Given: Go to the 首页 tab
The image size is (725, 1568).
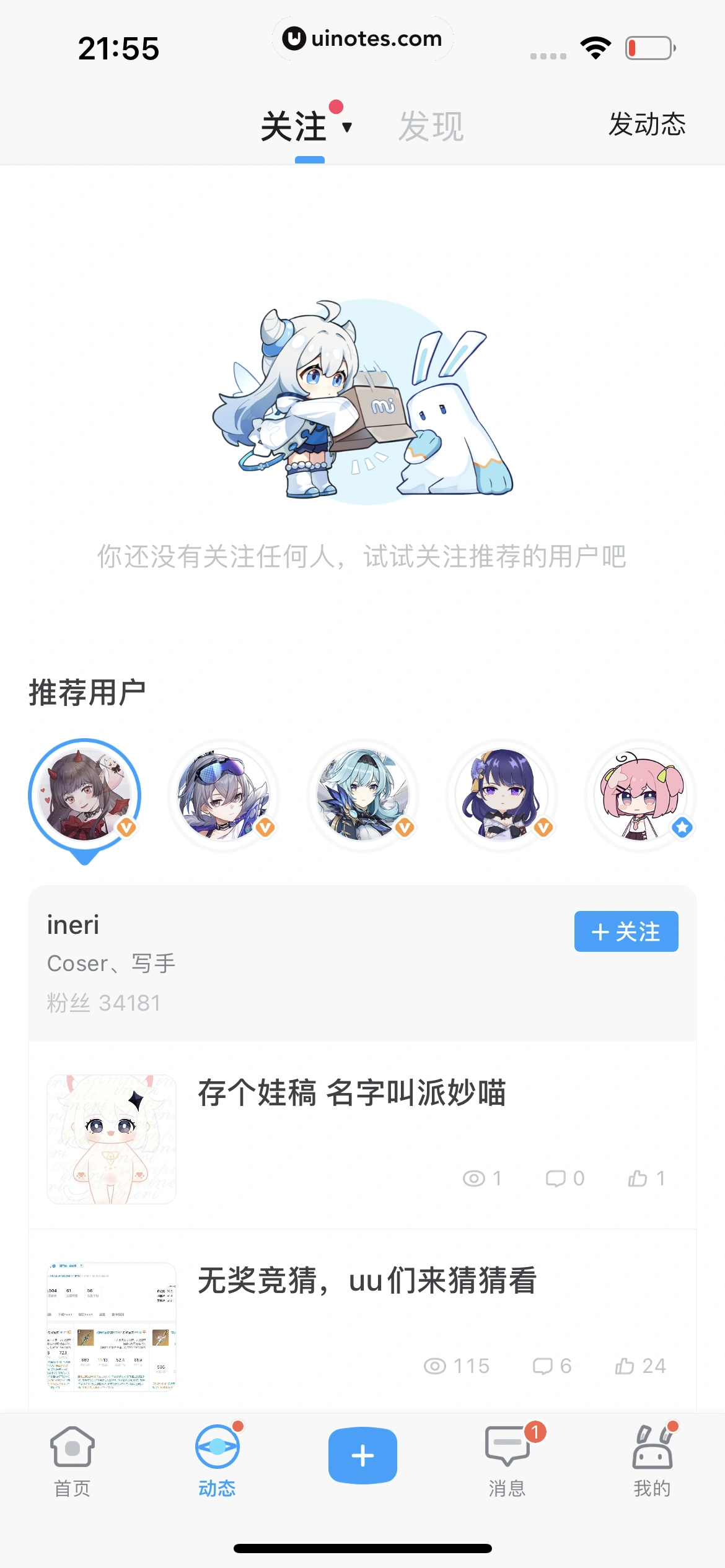Looking at the screenshot, I should click(72, 1460).
